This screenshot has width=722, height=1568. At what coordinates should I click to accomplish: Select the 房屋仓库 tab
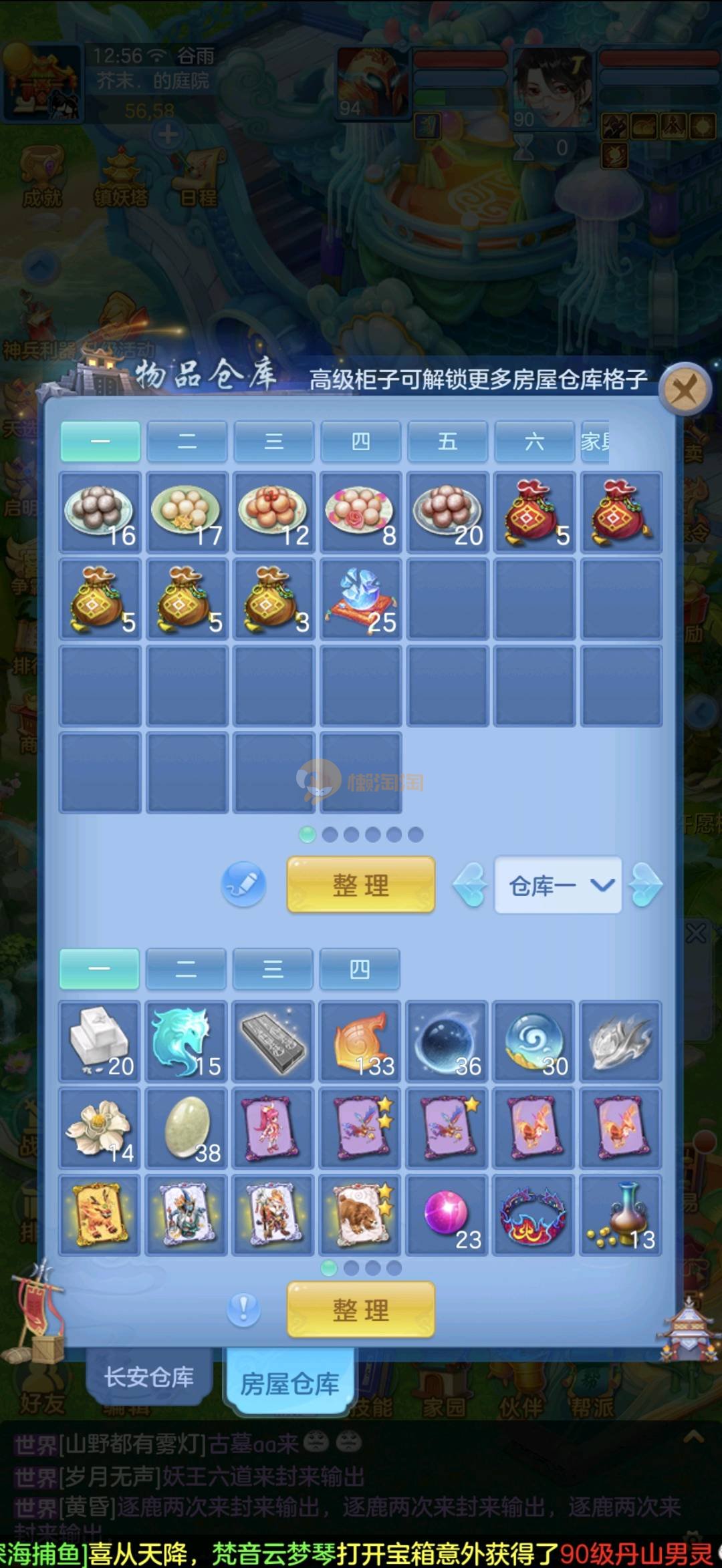coord(289,1384)
